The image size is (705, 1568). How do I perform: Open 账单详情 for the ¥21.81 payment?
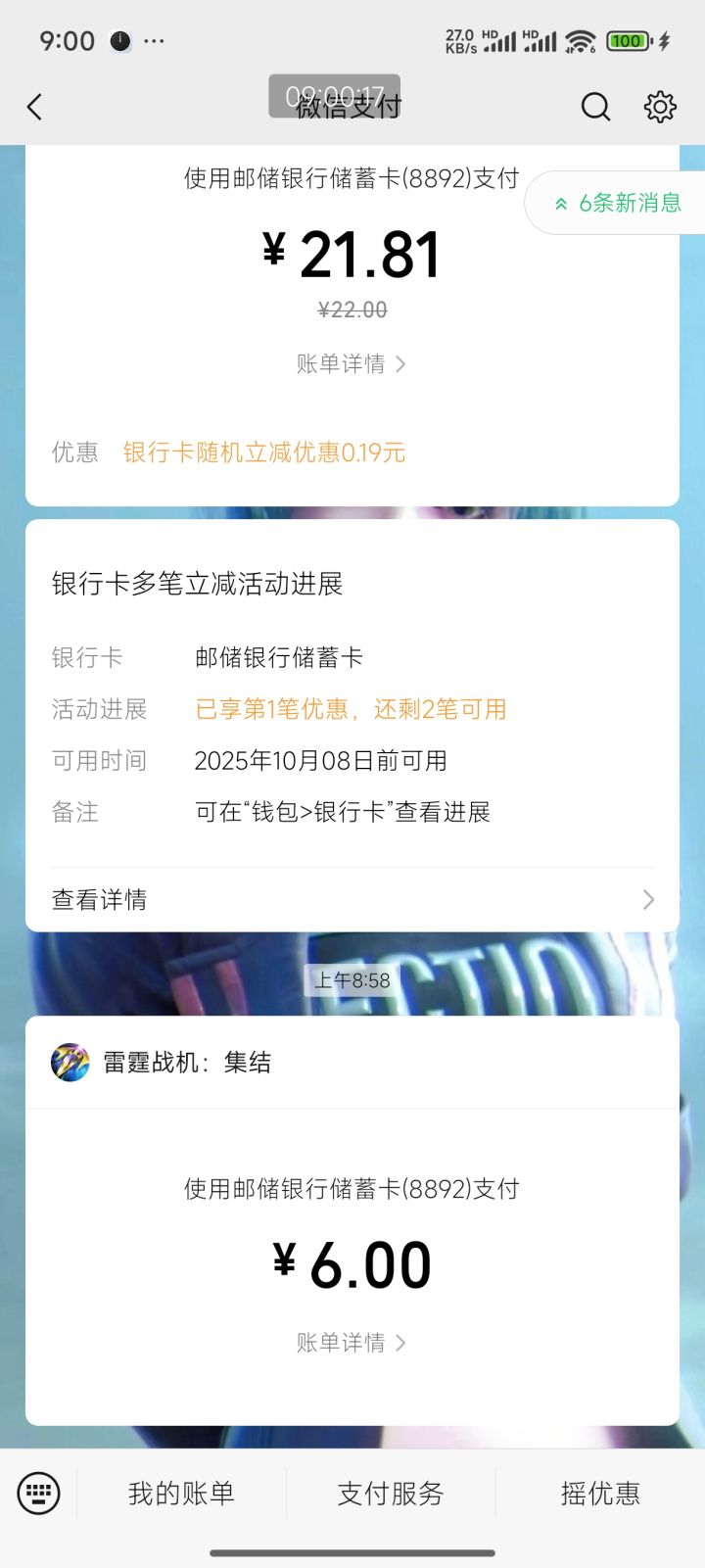tap(343, 363)
